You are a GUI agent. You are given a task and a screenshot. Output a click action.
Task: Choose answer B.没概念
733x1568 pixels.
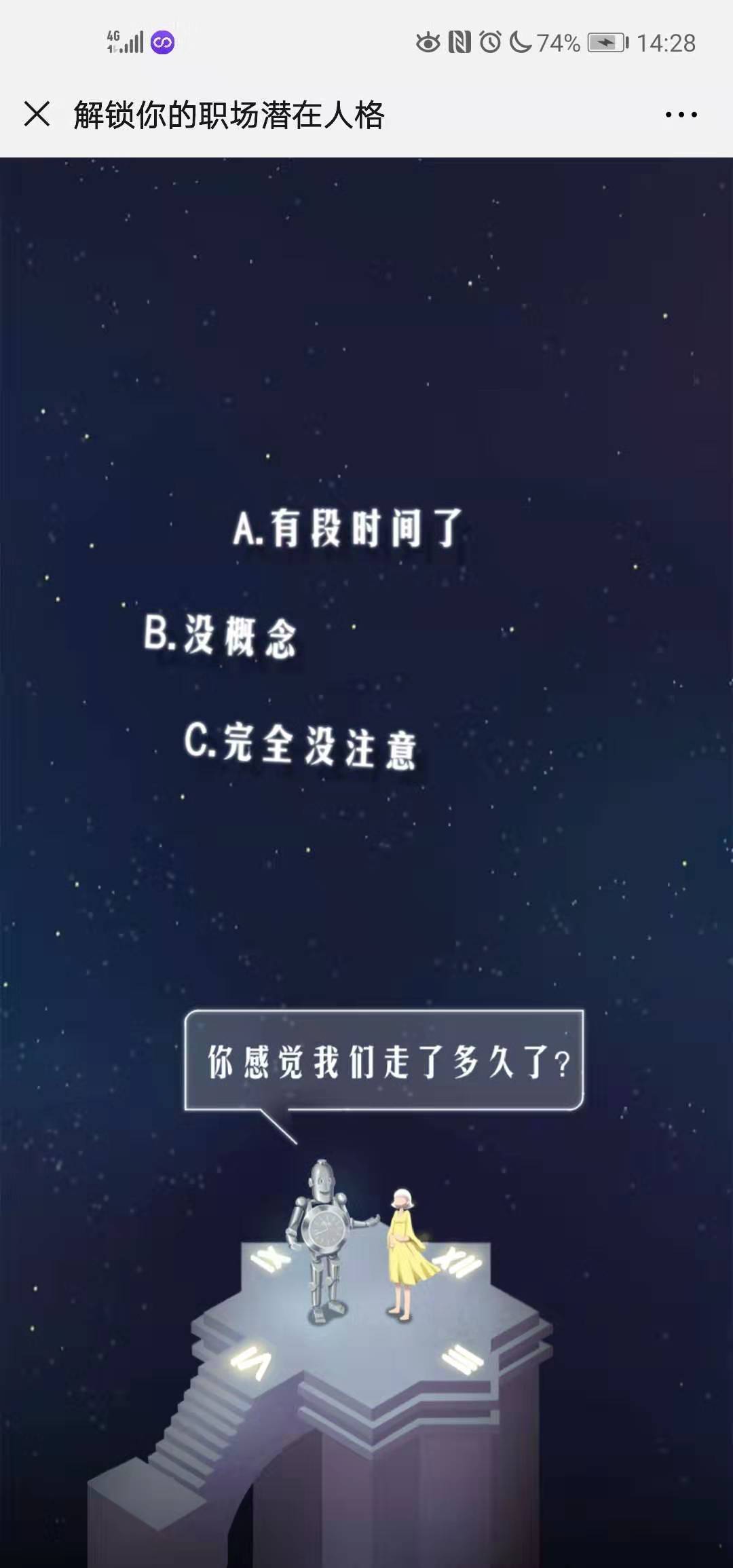[x=221, y=636]
